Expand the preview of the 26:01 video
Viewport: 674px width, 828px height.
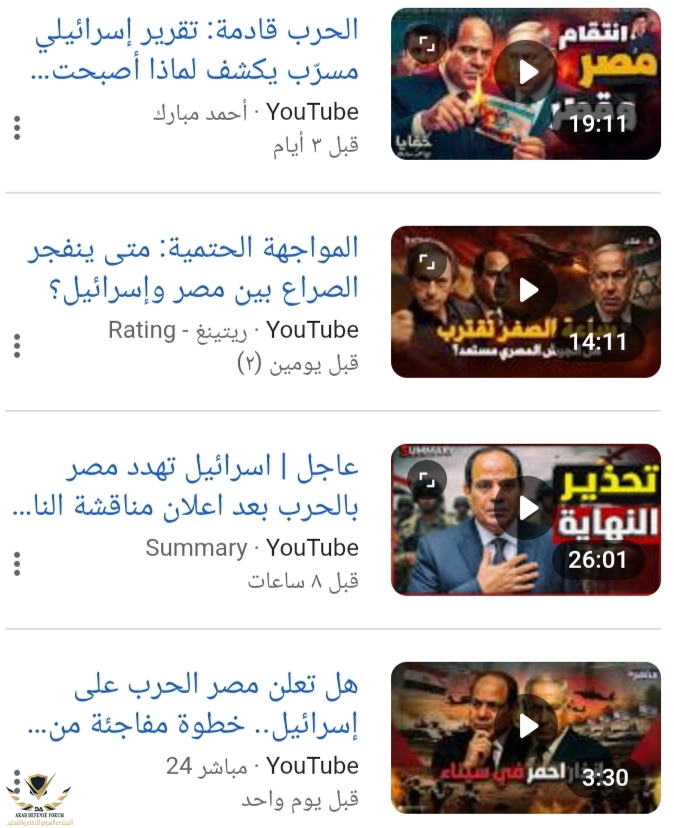(427, 479)
